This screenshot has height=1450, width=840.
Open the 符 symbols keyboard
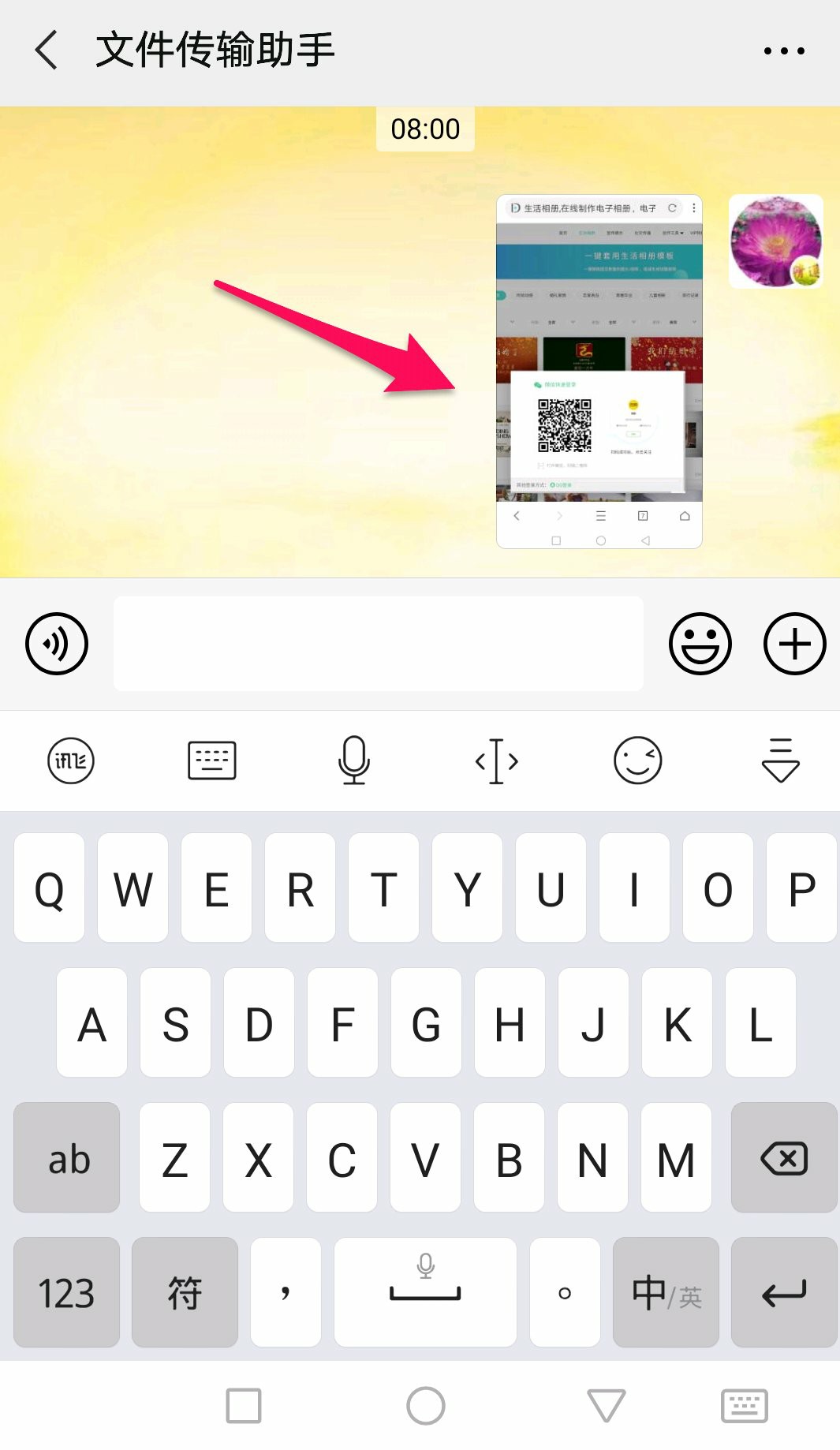(x=185, y=1293)
